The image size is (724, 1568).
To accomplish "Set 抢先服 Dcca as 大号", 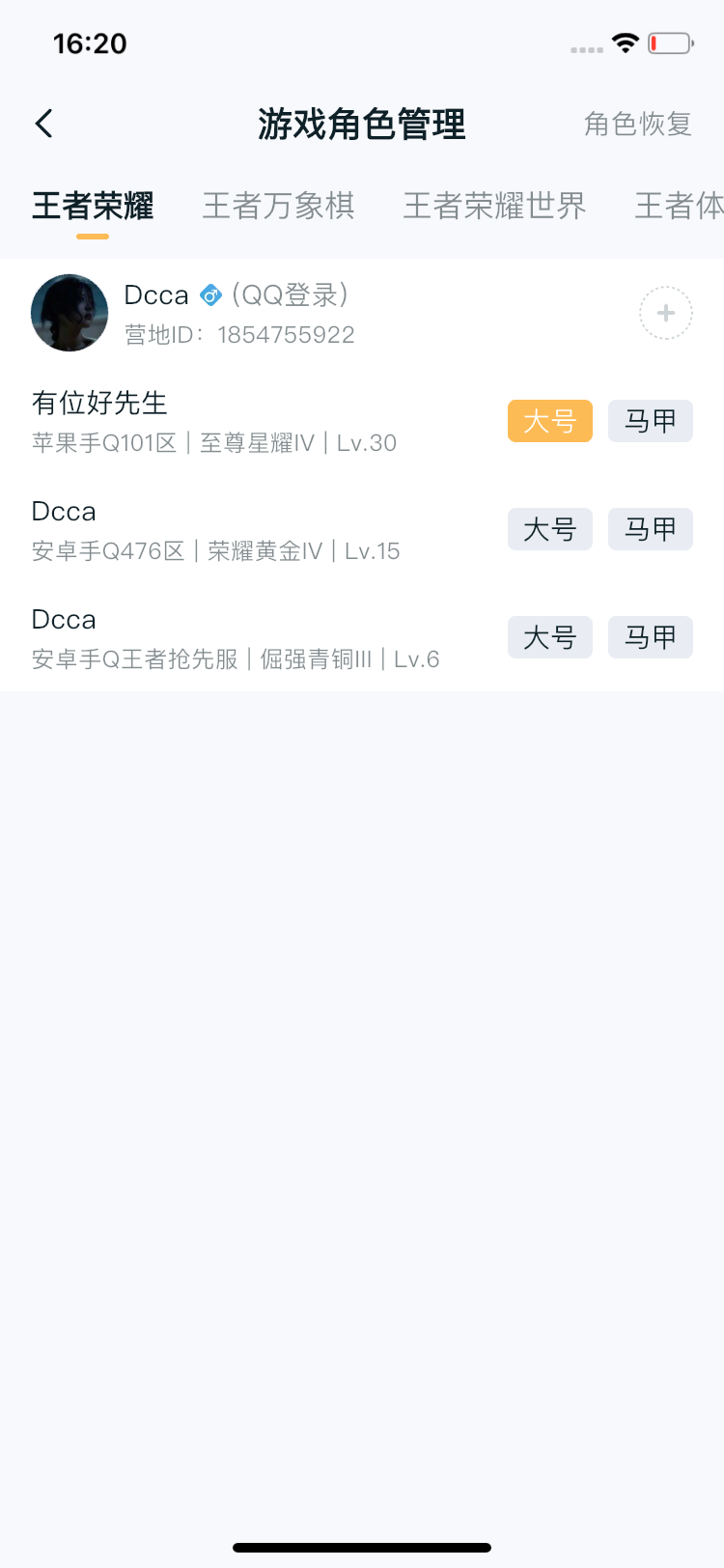I will [549, 637].
